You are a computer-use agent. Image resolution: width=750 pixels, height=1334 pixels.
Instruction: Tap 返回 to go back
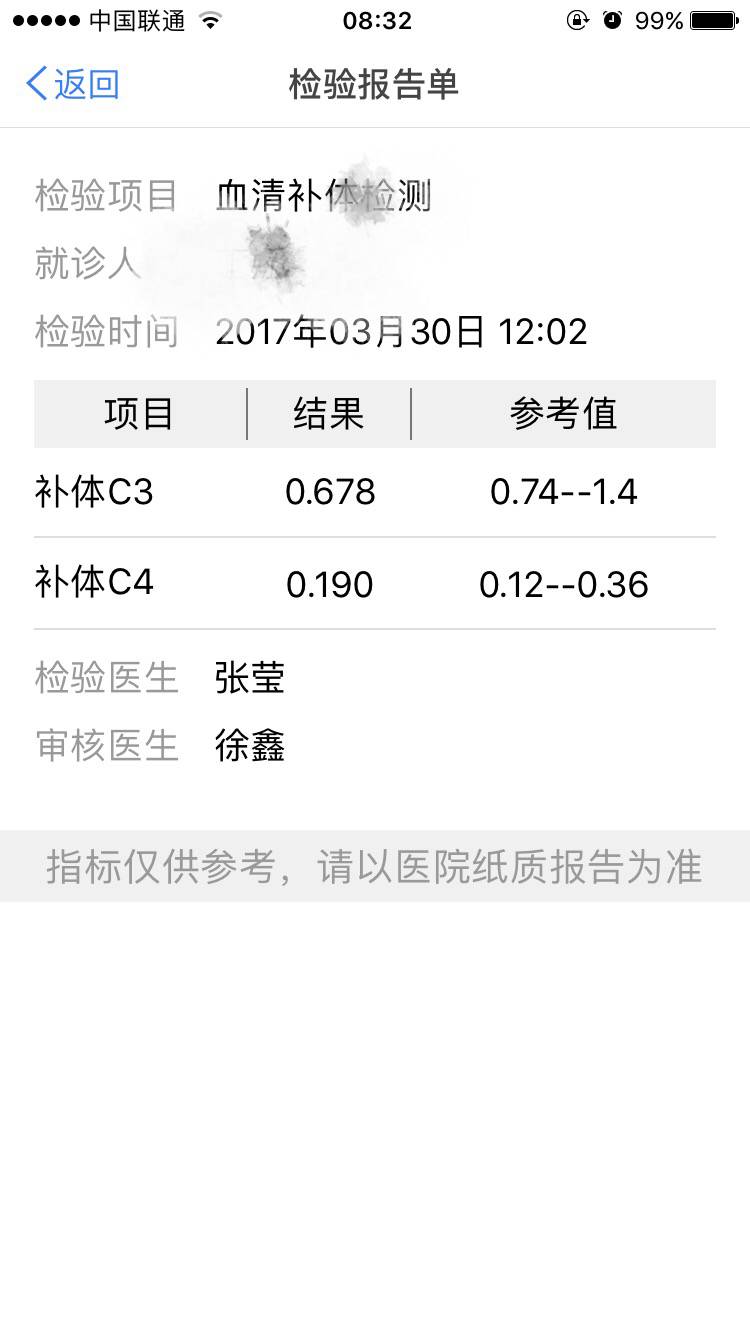[x=72, y=84]
